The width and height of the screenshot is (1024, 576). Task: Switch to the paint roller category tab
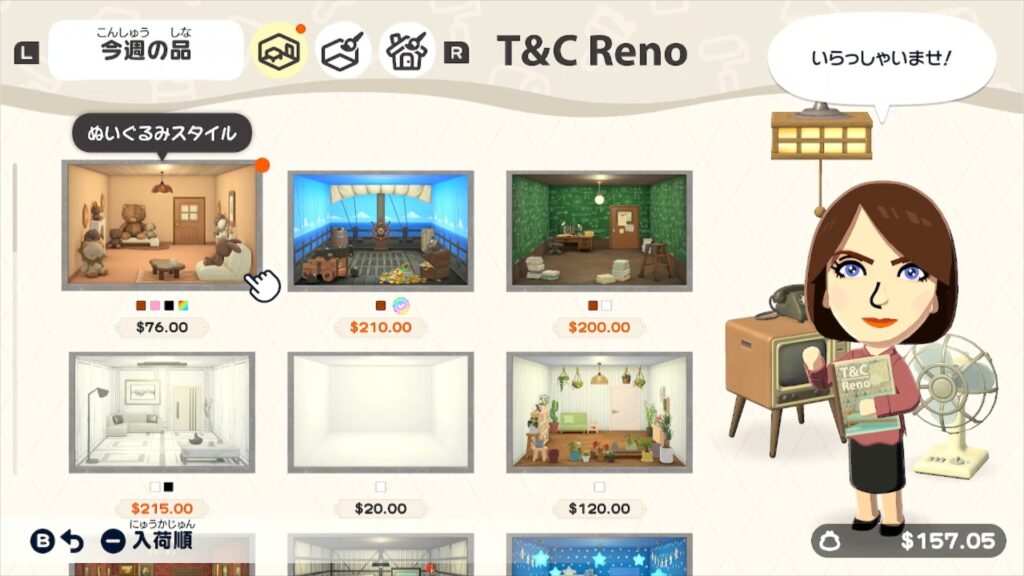[344, 50]
